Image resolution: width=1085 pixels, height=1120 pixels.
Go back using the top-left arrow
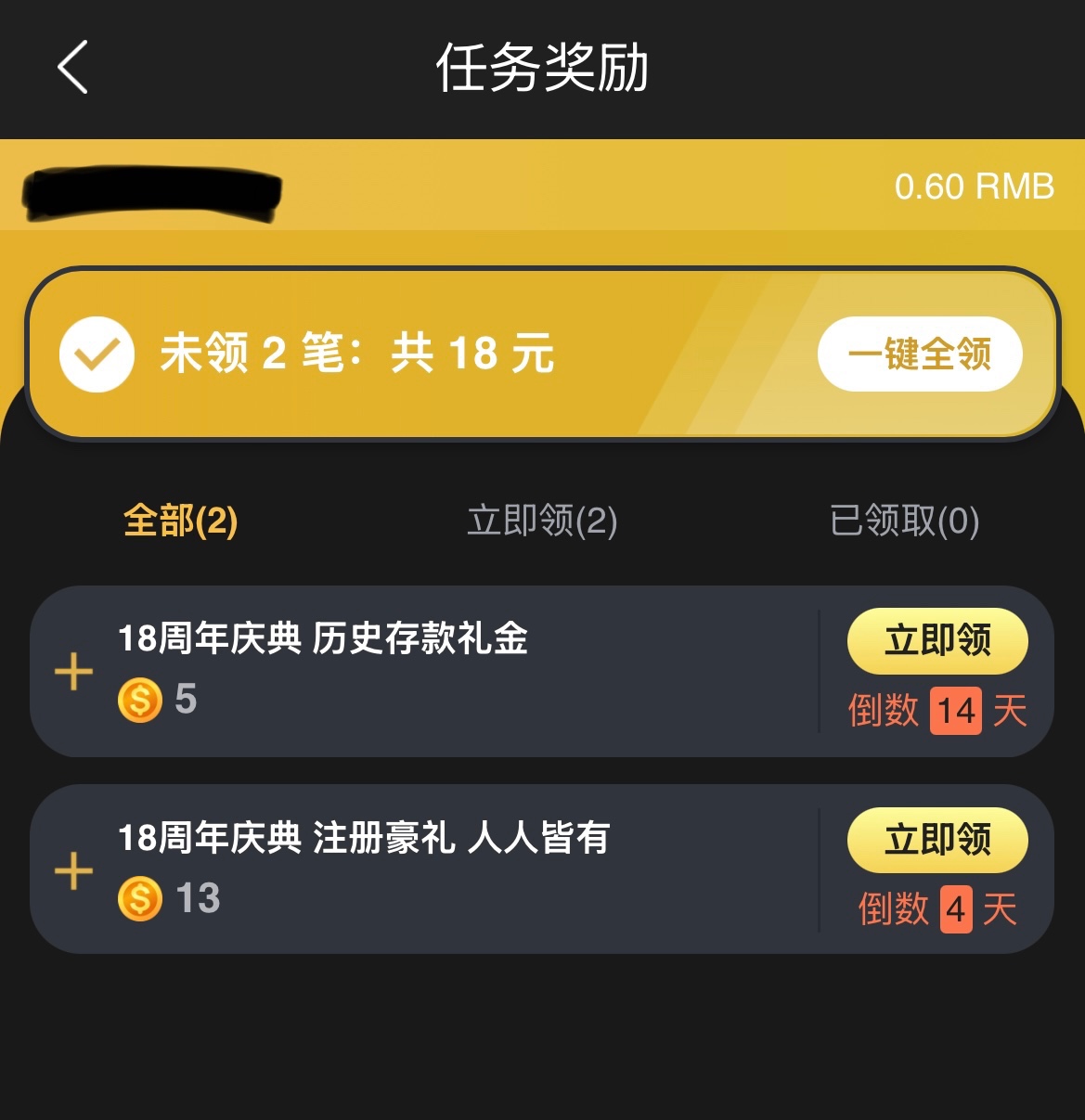[x=72, y=67]
